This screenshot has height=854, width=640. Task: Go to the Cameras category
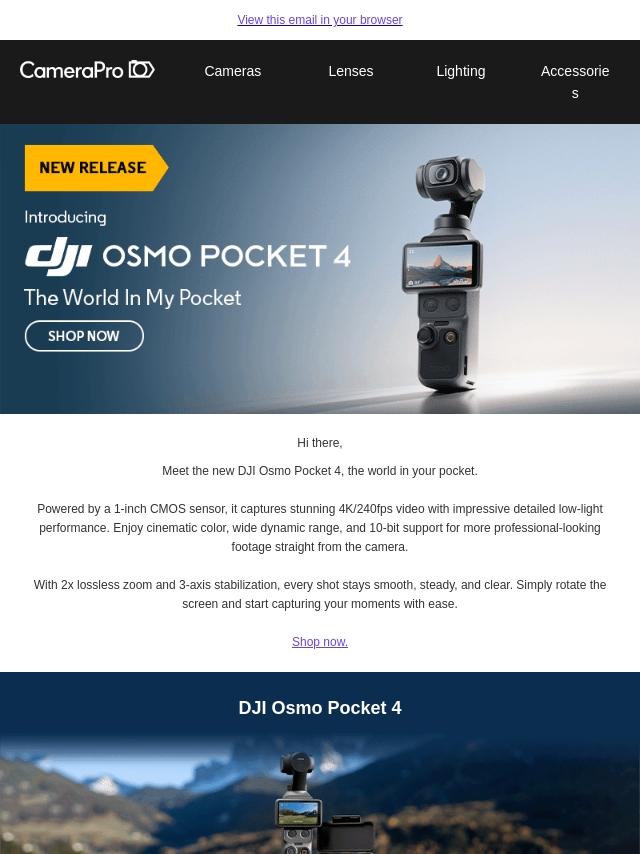[x=233, y=71]
